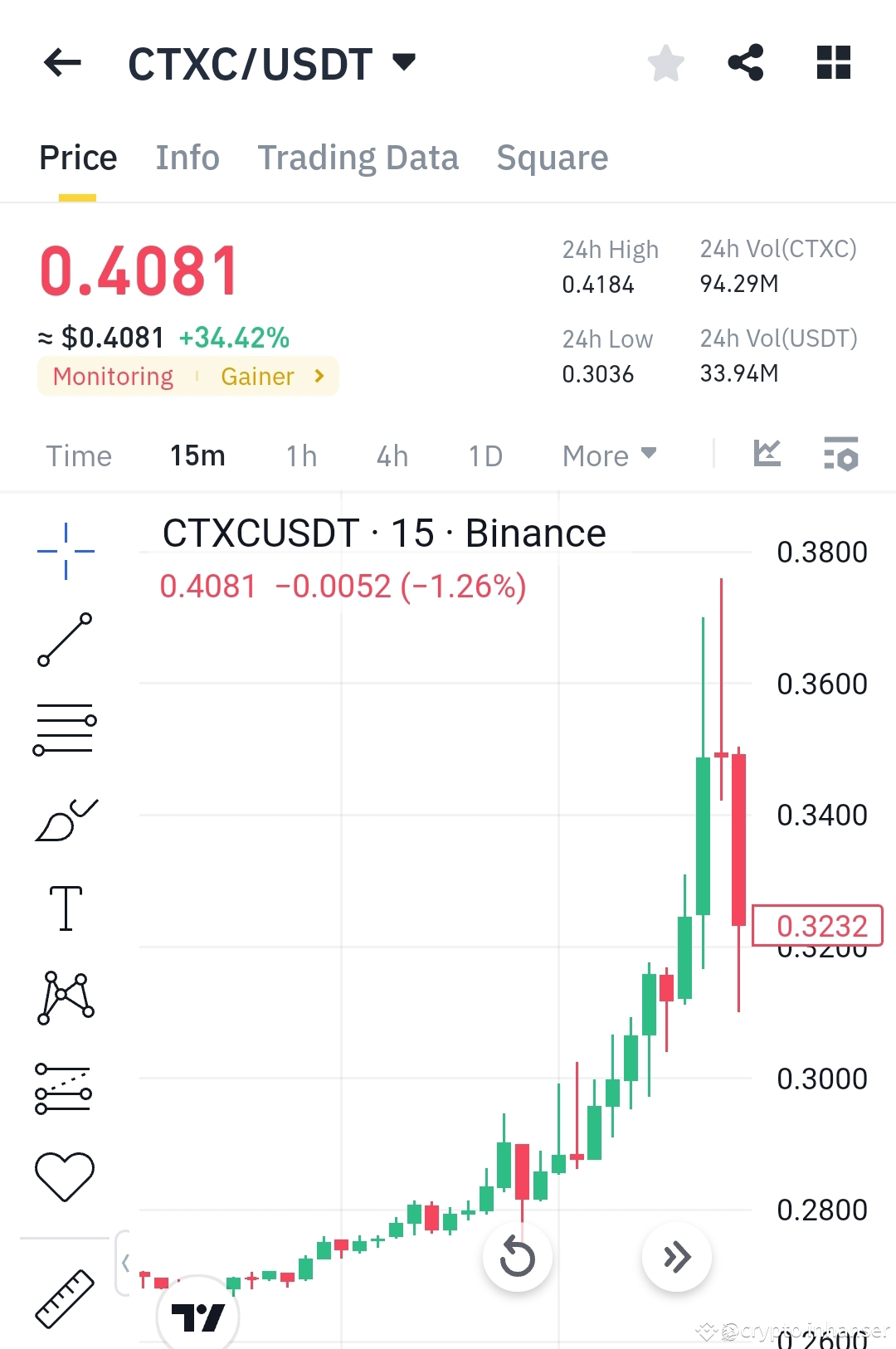Open the chart indicators settings icon
The image size is (896, 1349).
click(x=840, y=455)
